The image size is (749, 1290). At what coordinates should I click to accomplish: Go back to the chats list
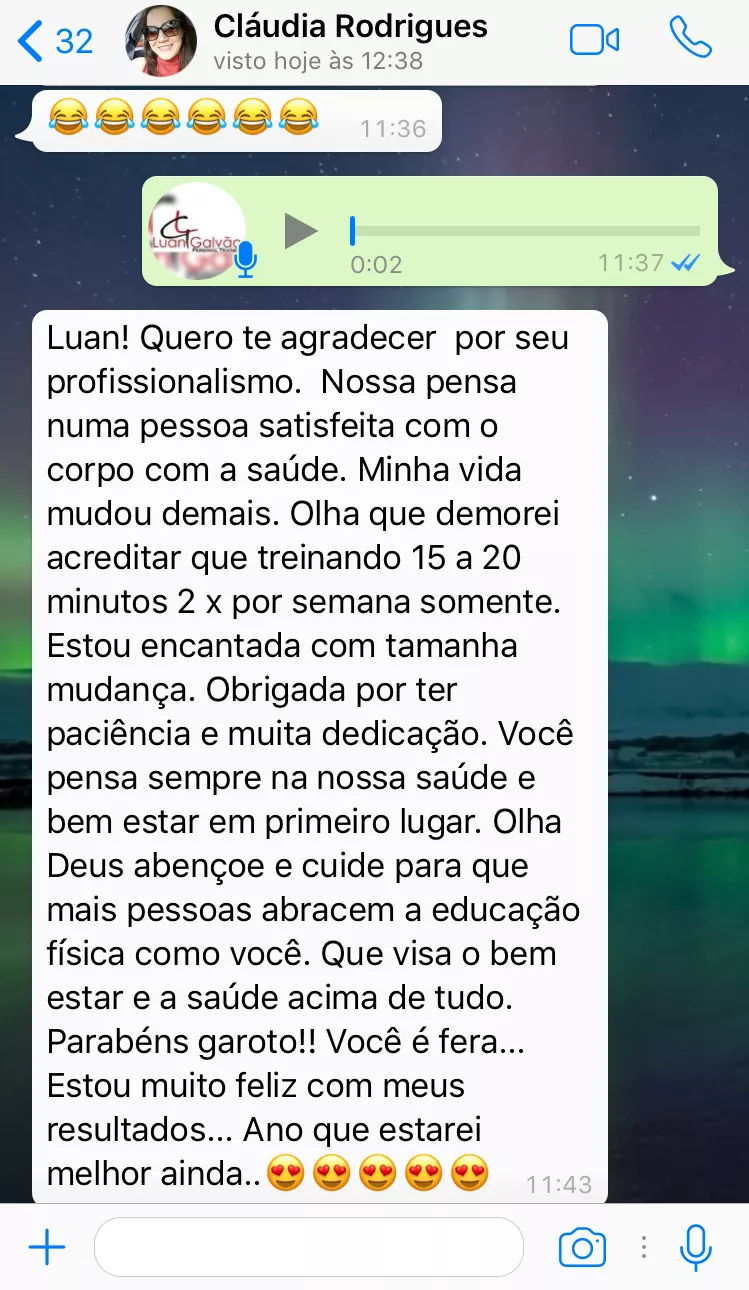pyautogui.click(x=55, y=41)
